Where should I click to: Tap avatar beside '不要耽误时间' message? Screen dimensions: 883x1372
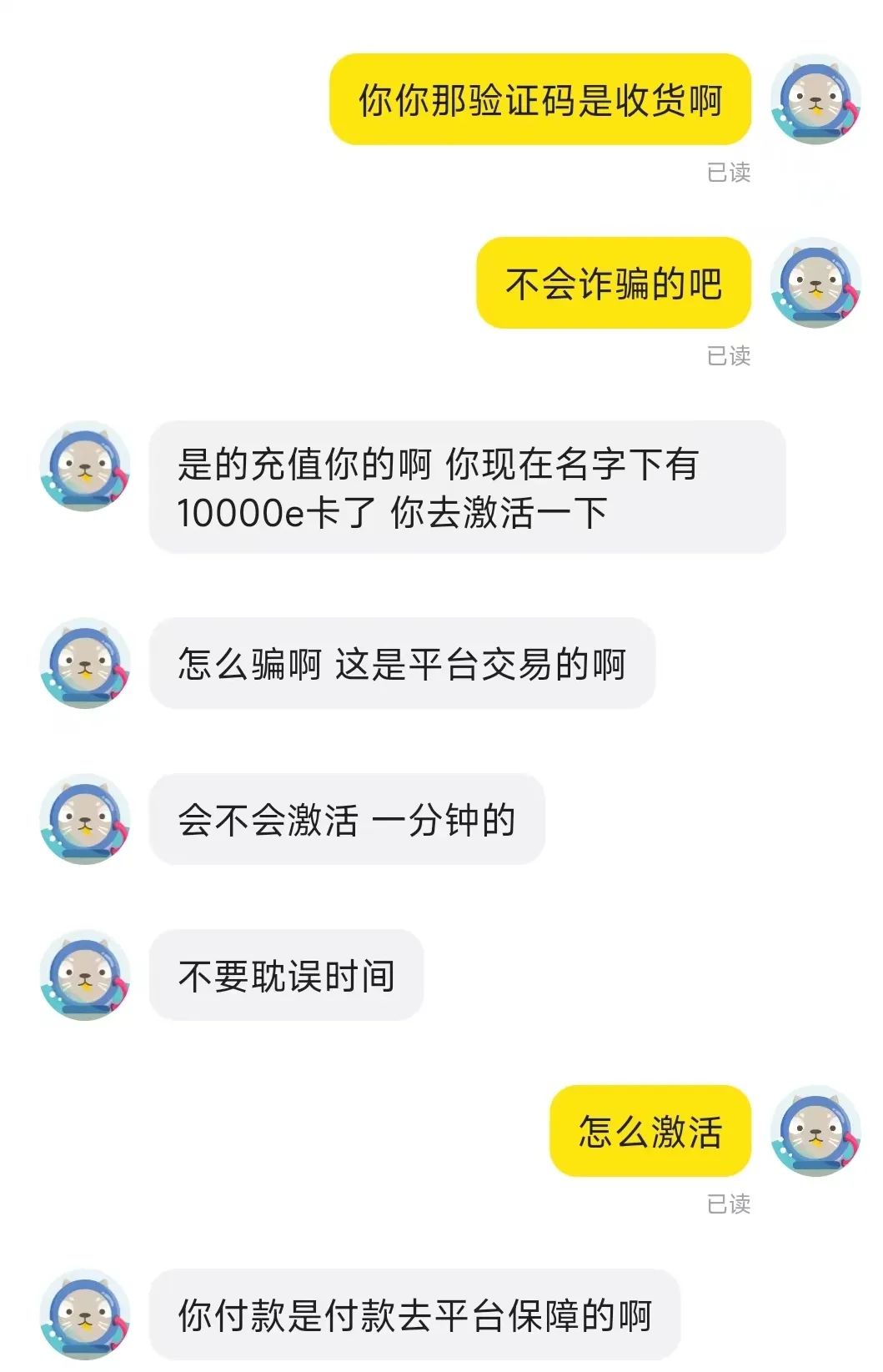[85, 975]
